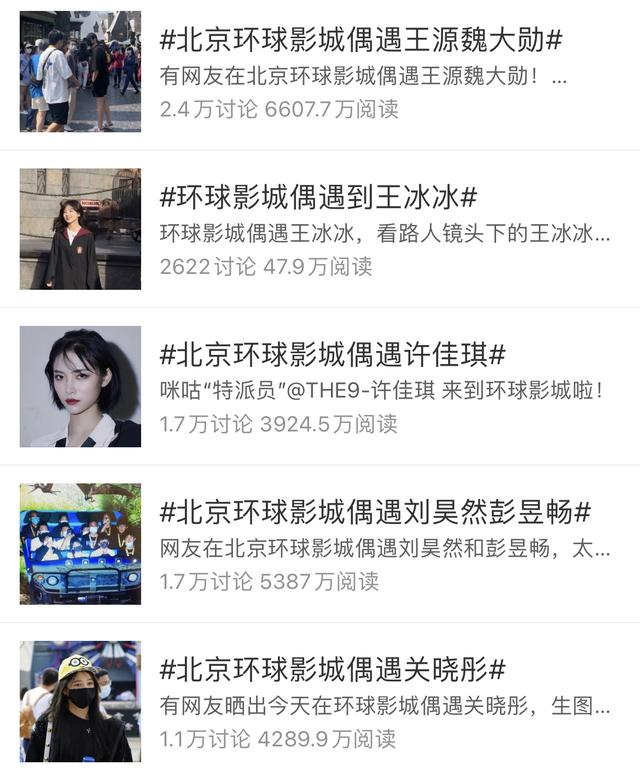
Task: Open topic #北京环球影城偶遇刘昊然彭昱畅#
Action: pyautogui.click(x=375, y=512)
